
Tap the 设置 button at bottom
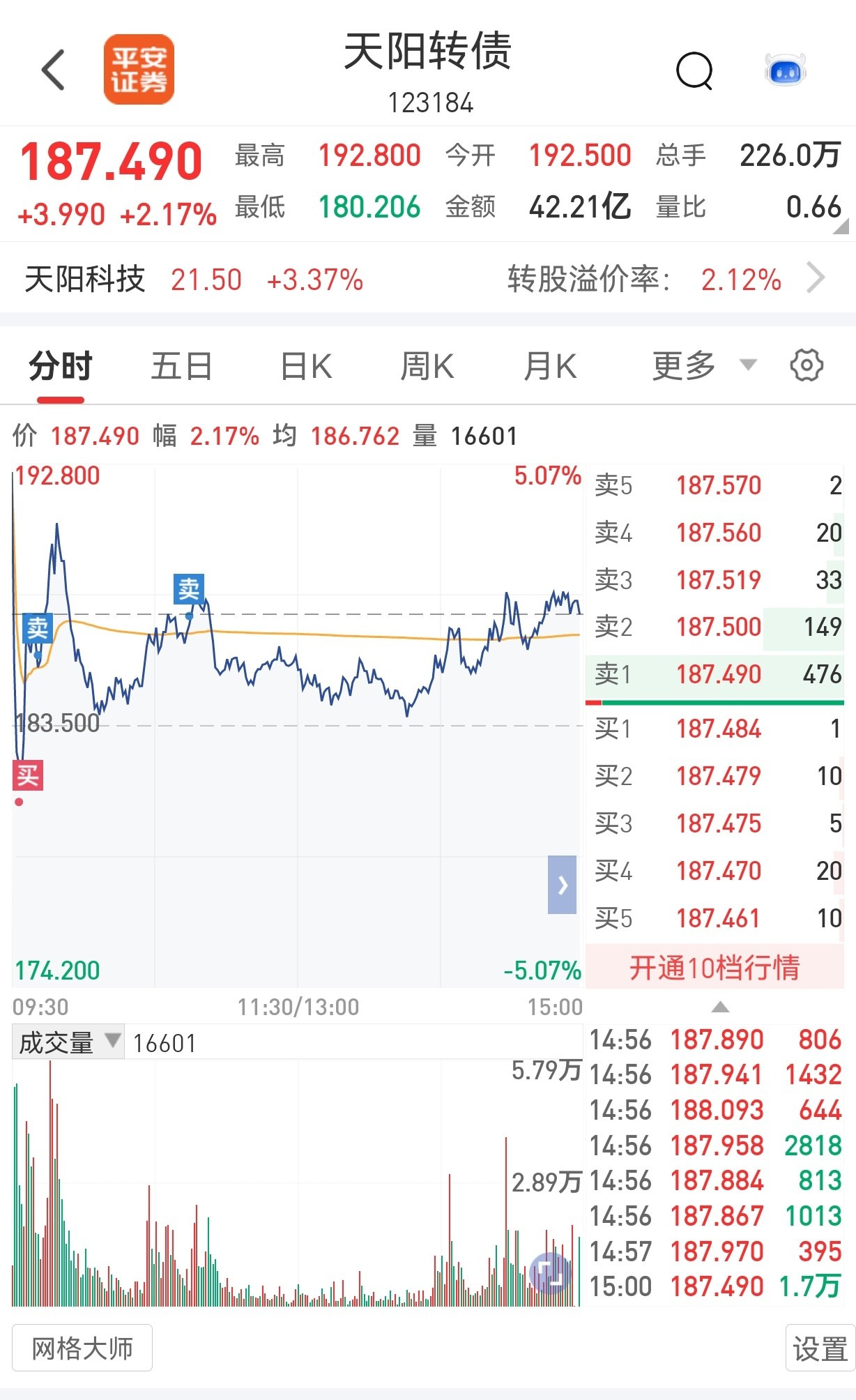[820, 1348]
